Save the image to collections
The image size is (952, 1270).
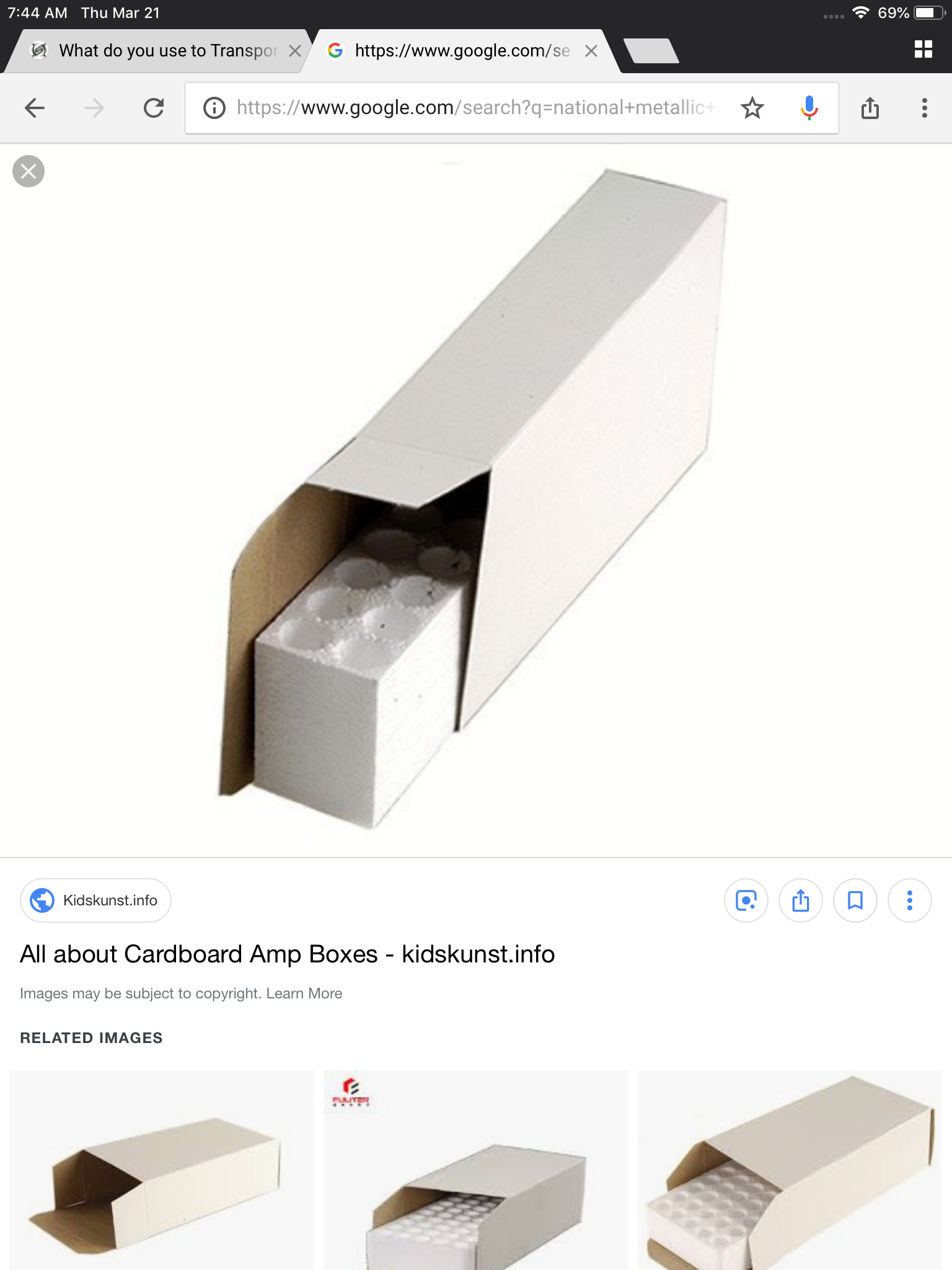point(855,900)
